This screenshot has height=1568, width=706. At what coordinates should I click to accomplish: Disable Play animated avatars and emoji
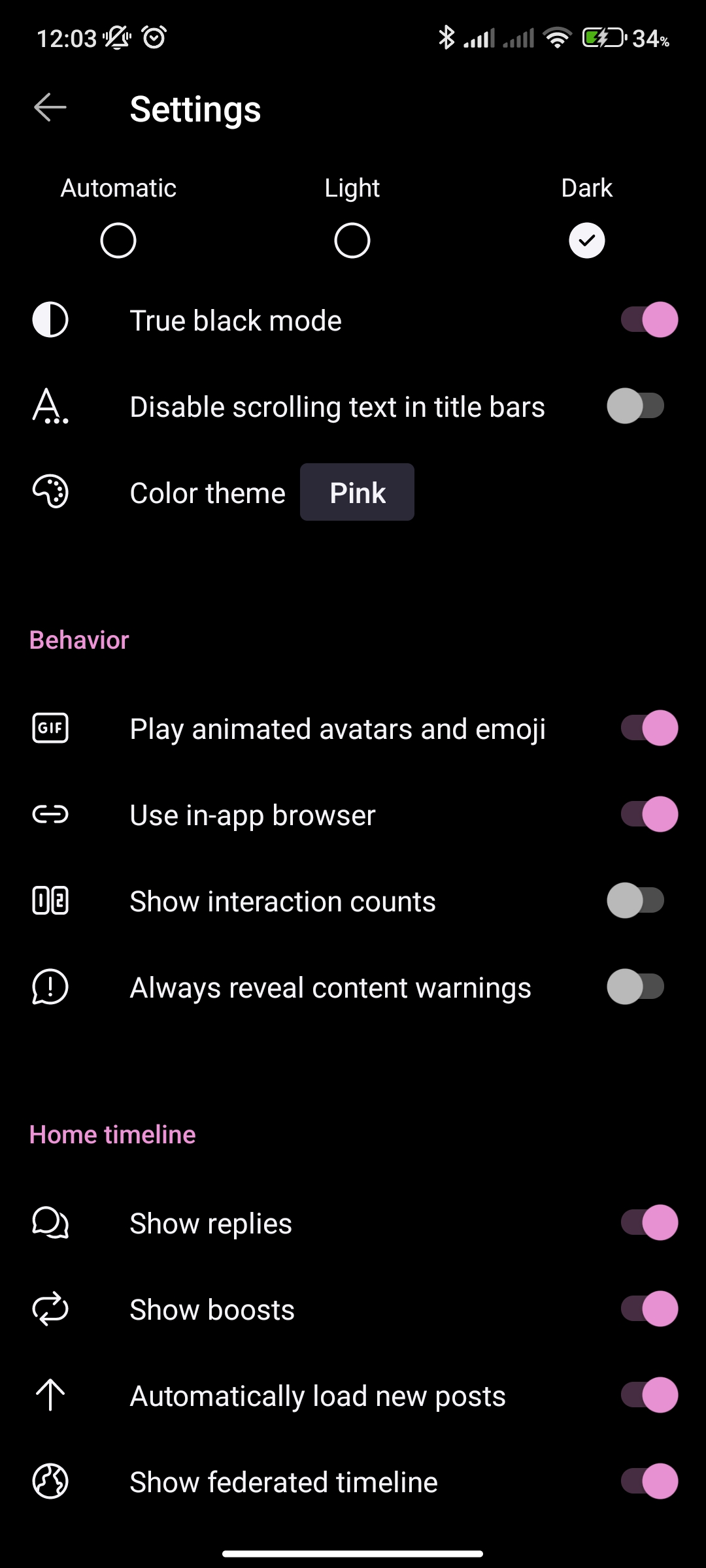648,728
